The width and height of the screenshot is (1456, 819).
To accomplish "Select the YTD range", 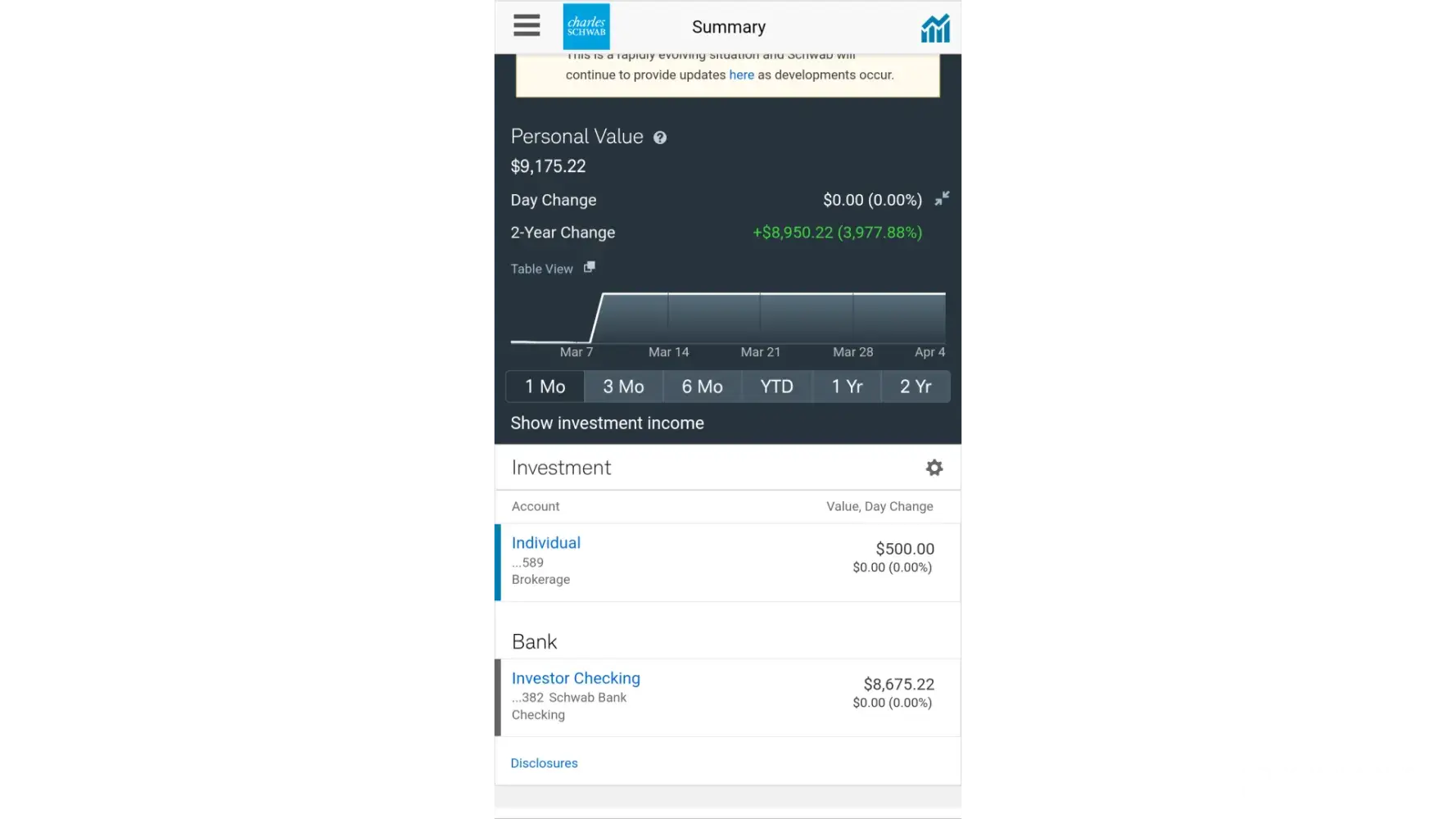I will coord(776,387).
